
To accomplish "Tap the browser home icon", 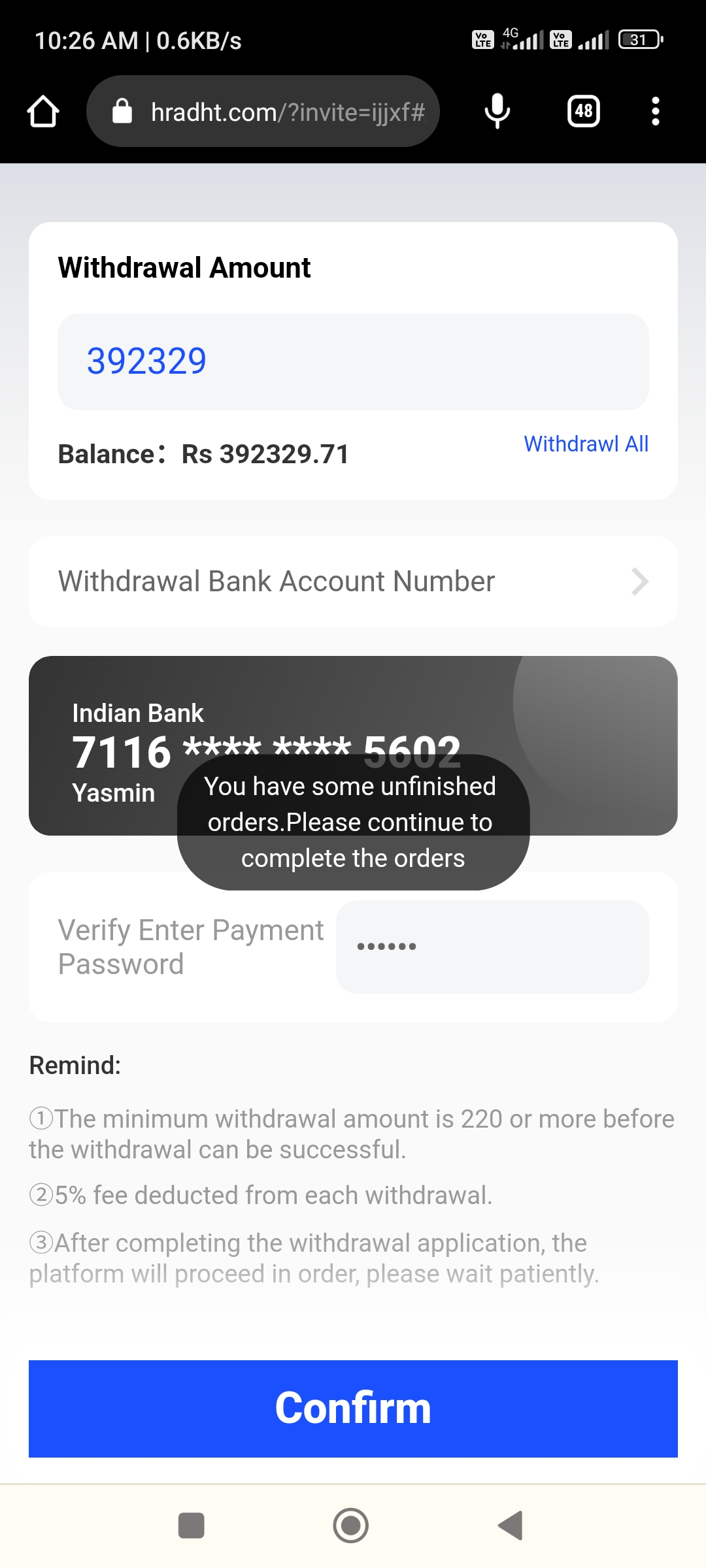I will [x=43, y=112].
